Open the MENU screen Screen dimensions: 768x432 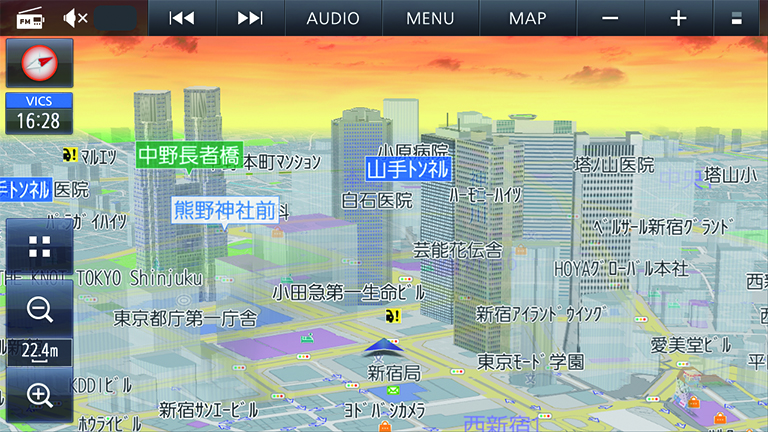(x=430, y=18)
